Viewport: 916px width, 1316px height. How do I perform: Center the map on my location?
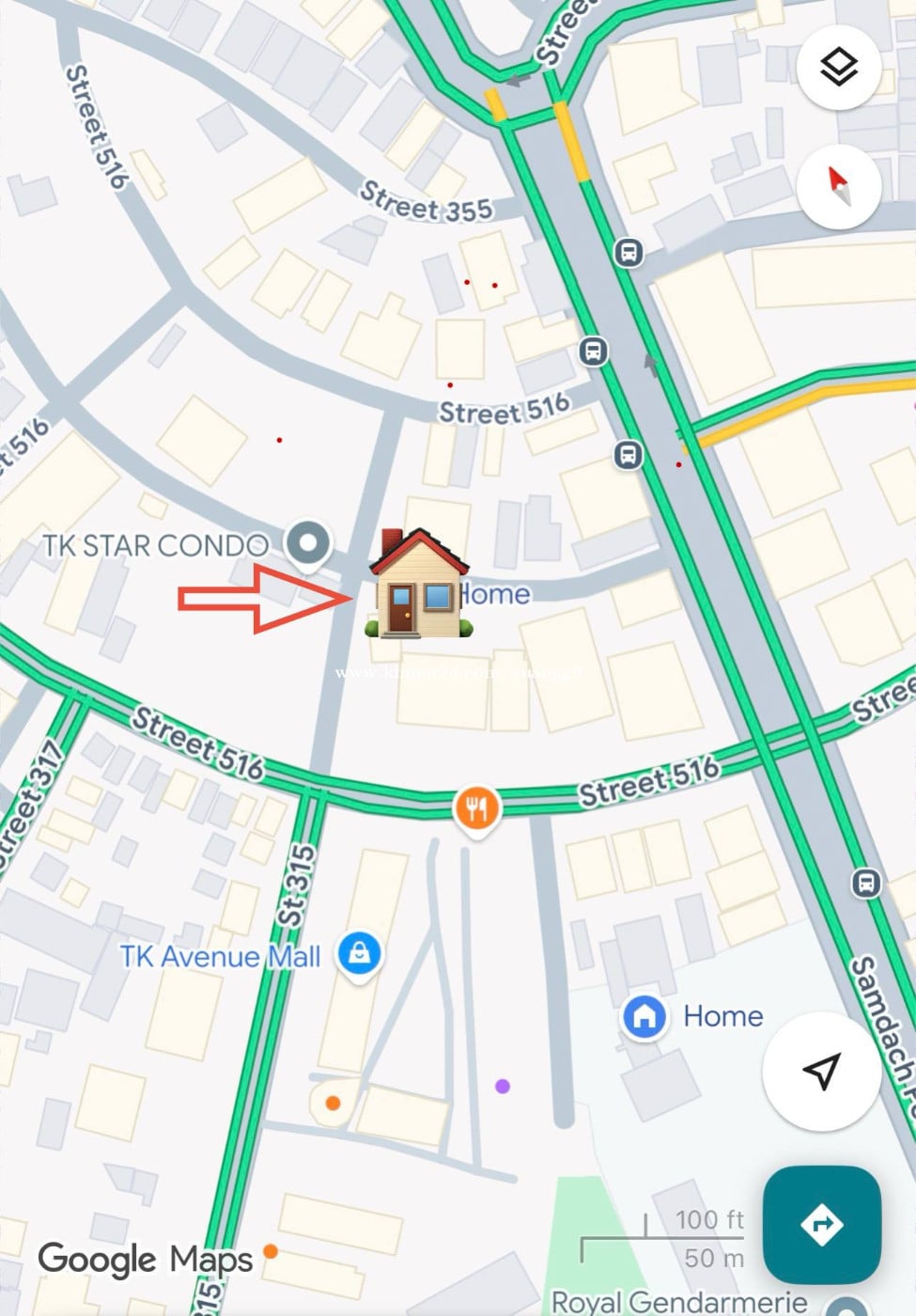(821, 1071)
